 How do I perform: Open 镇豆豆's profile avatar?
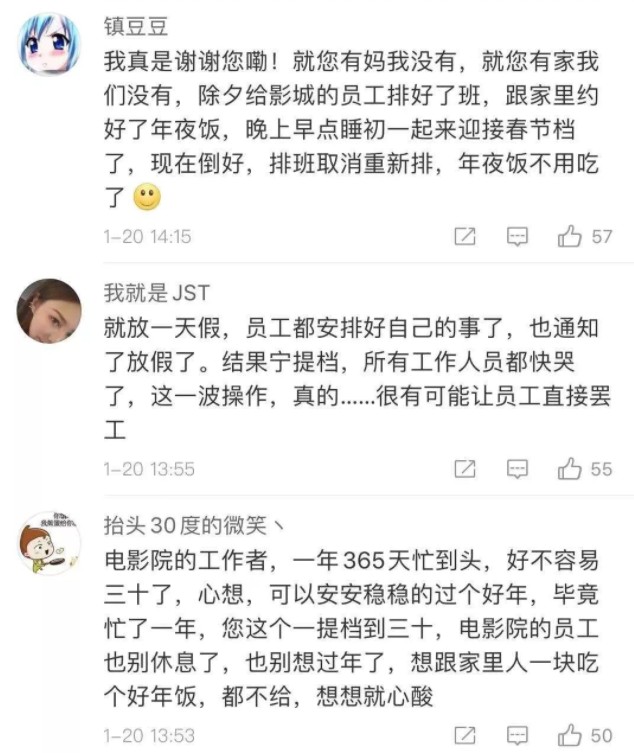[x=50, y=45]
